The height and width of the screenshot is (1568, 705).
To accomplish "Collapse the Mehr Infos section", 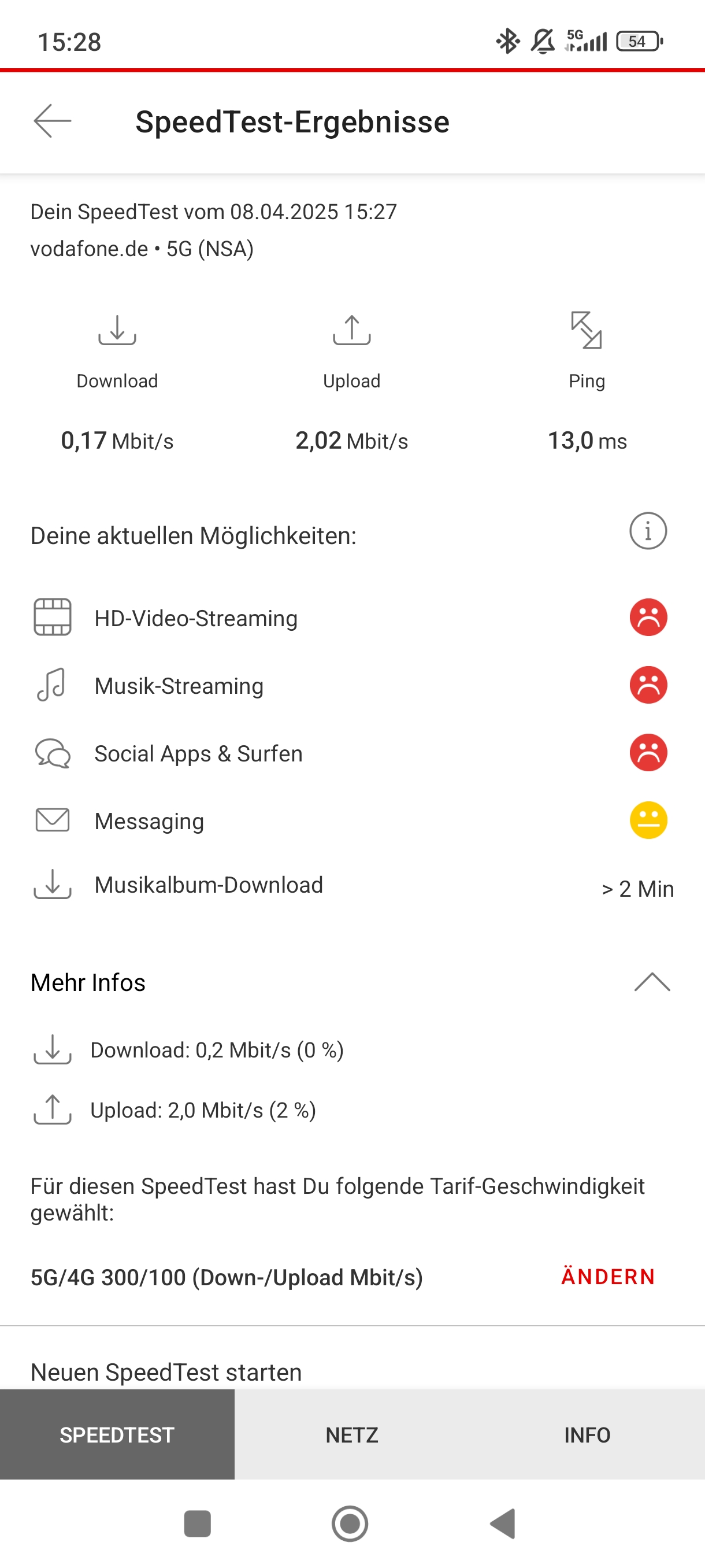I will tap(652, 982).
